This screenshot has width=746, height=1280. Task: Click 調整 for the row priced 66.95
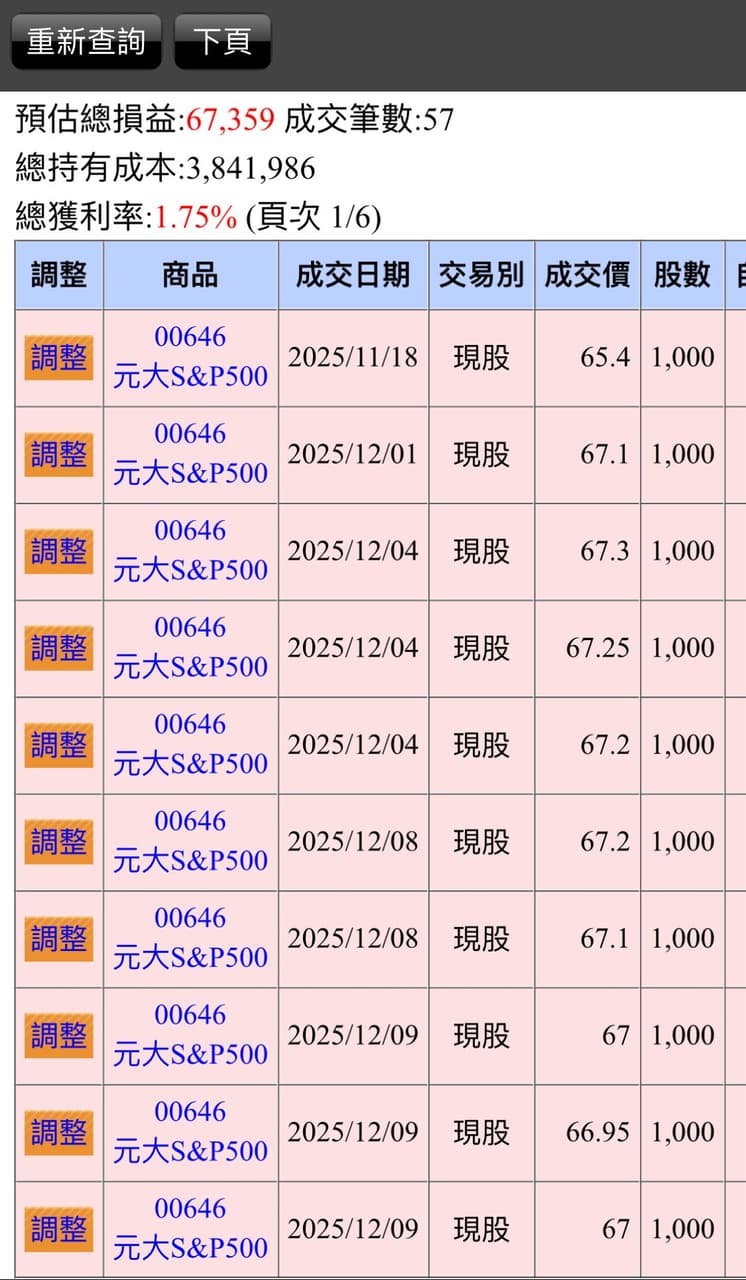(59, 1133)
